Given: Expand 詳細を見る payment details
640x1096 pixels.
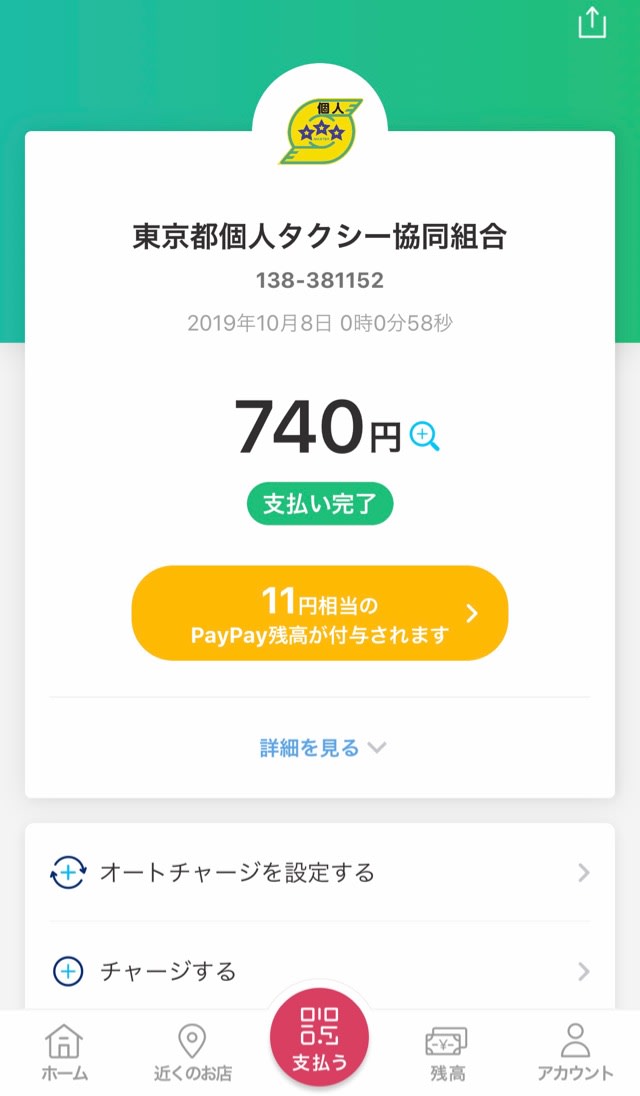Looking at the screenshot, I should [x=323, y=748].
